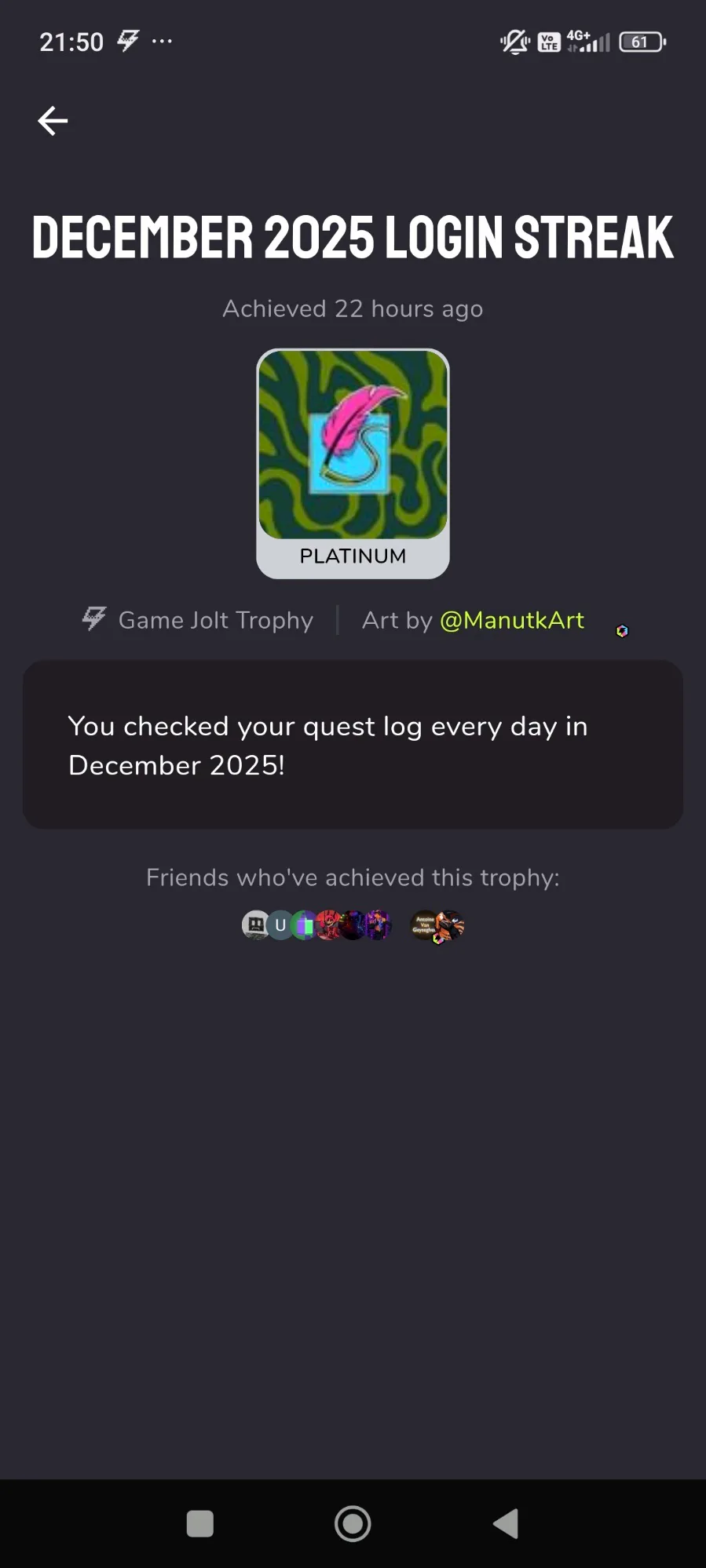The width and height of the screenshot is (706, 1568).
Task: Go back using the top arrow
Action: (x=53, y=121)
